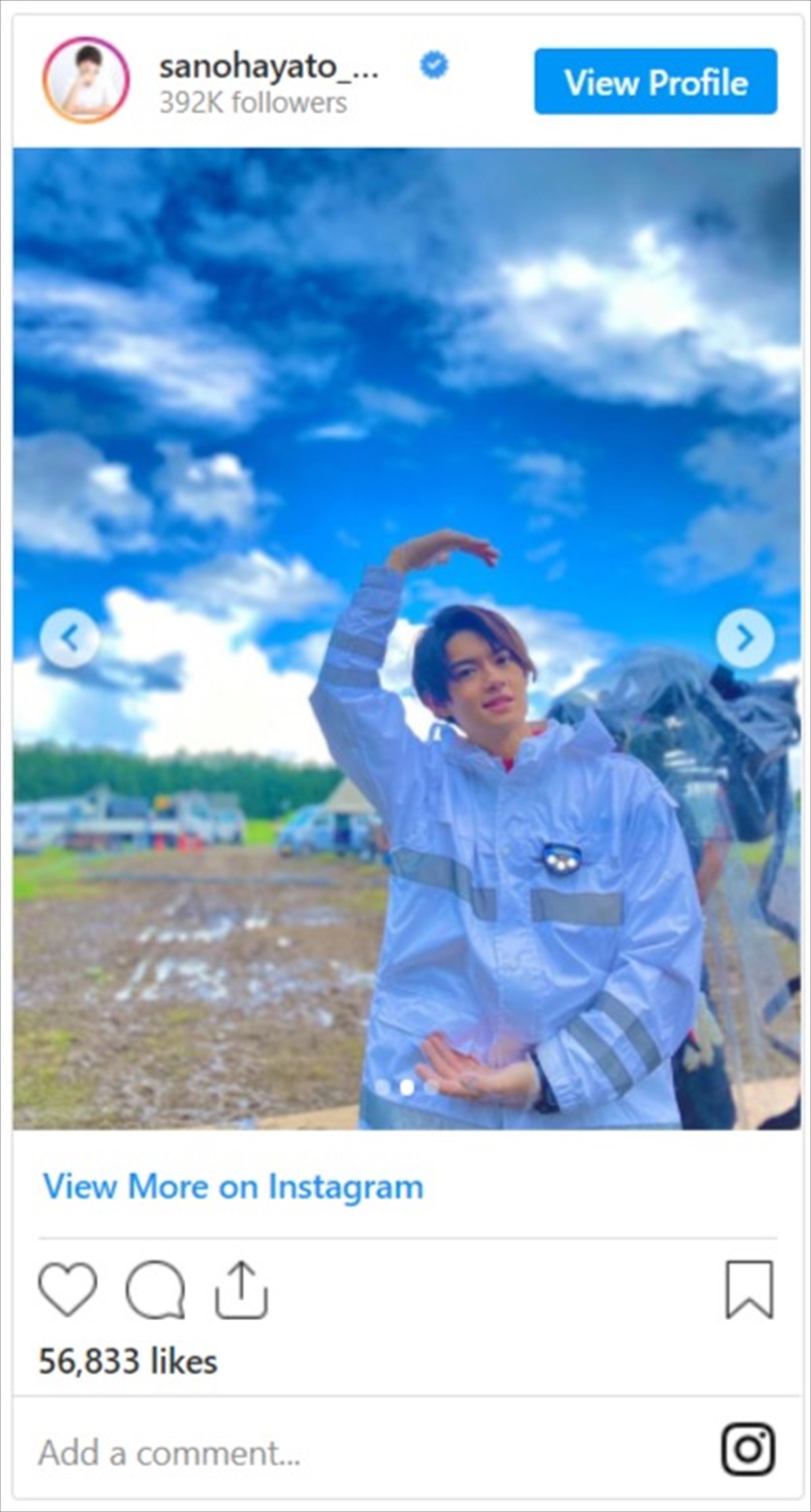
Task: Open the sanohayato_ username link
Action: (268, 68)
